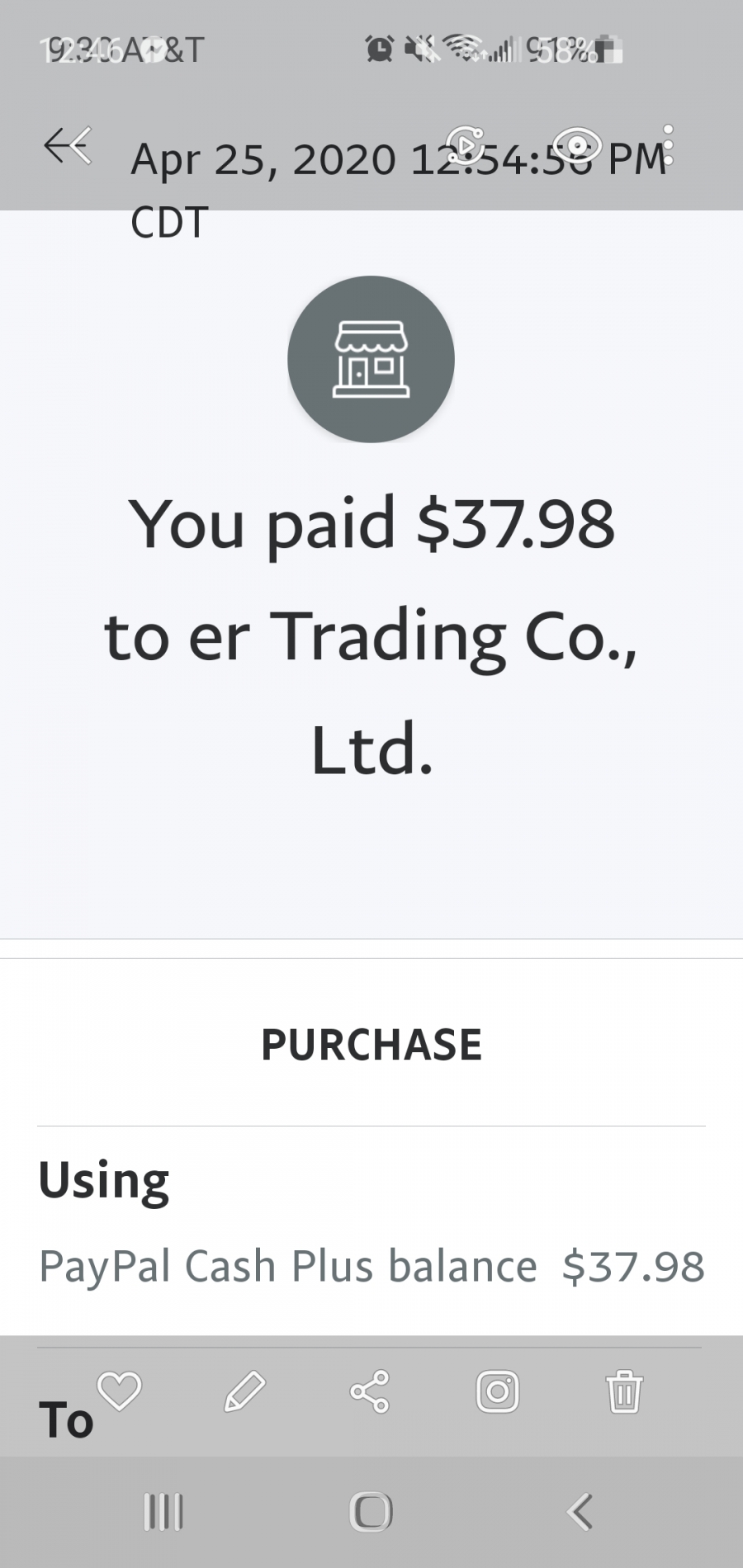This screenshot has width=743, height=1568.
Task: Tap the auto-play motion icon
Action: [x=465, y=145]
